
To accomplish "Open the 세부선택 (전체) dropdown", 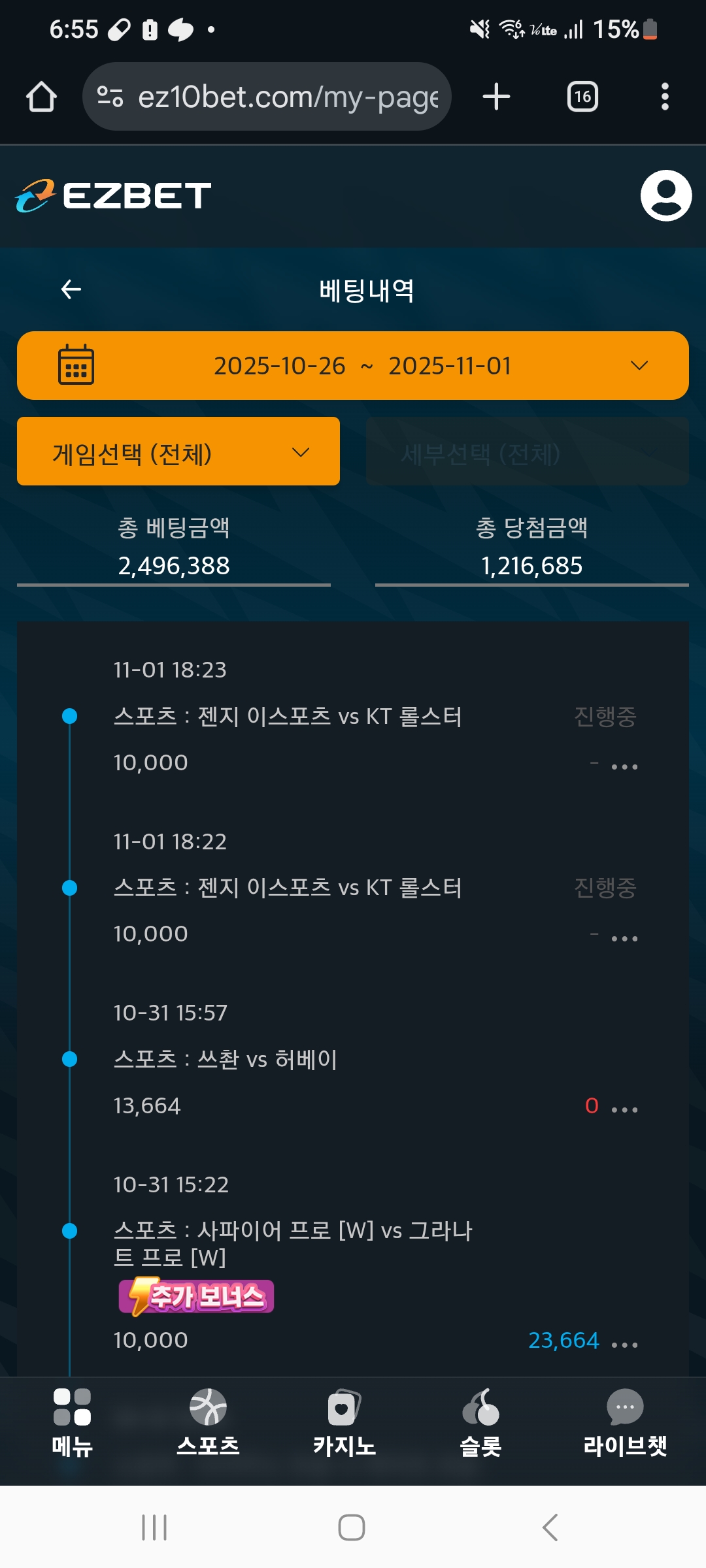I will click(x=527, y=451).
